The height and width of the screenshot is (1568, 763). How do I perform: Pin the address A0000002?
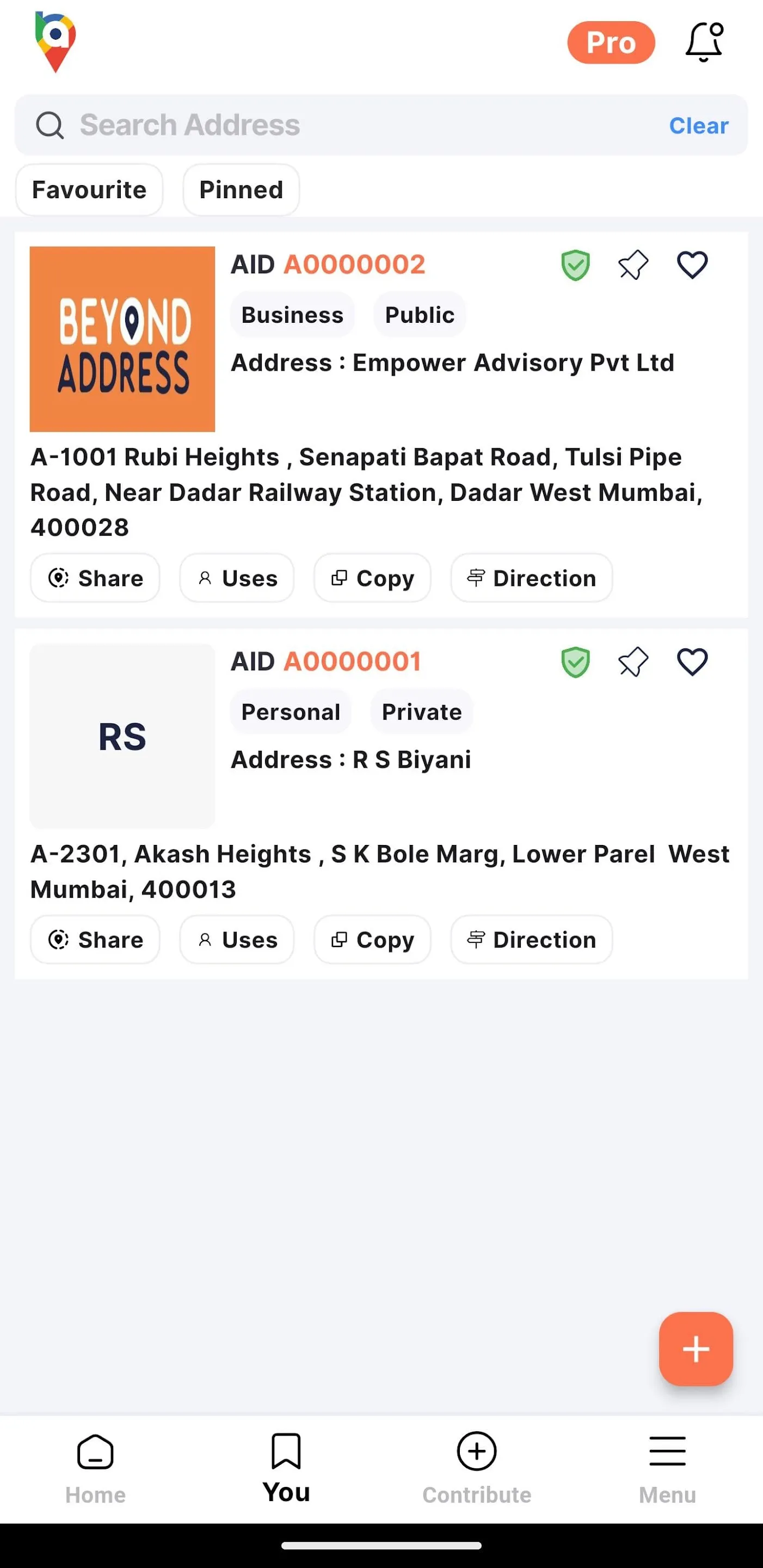coord(632,264)
